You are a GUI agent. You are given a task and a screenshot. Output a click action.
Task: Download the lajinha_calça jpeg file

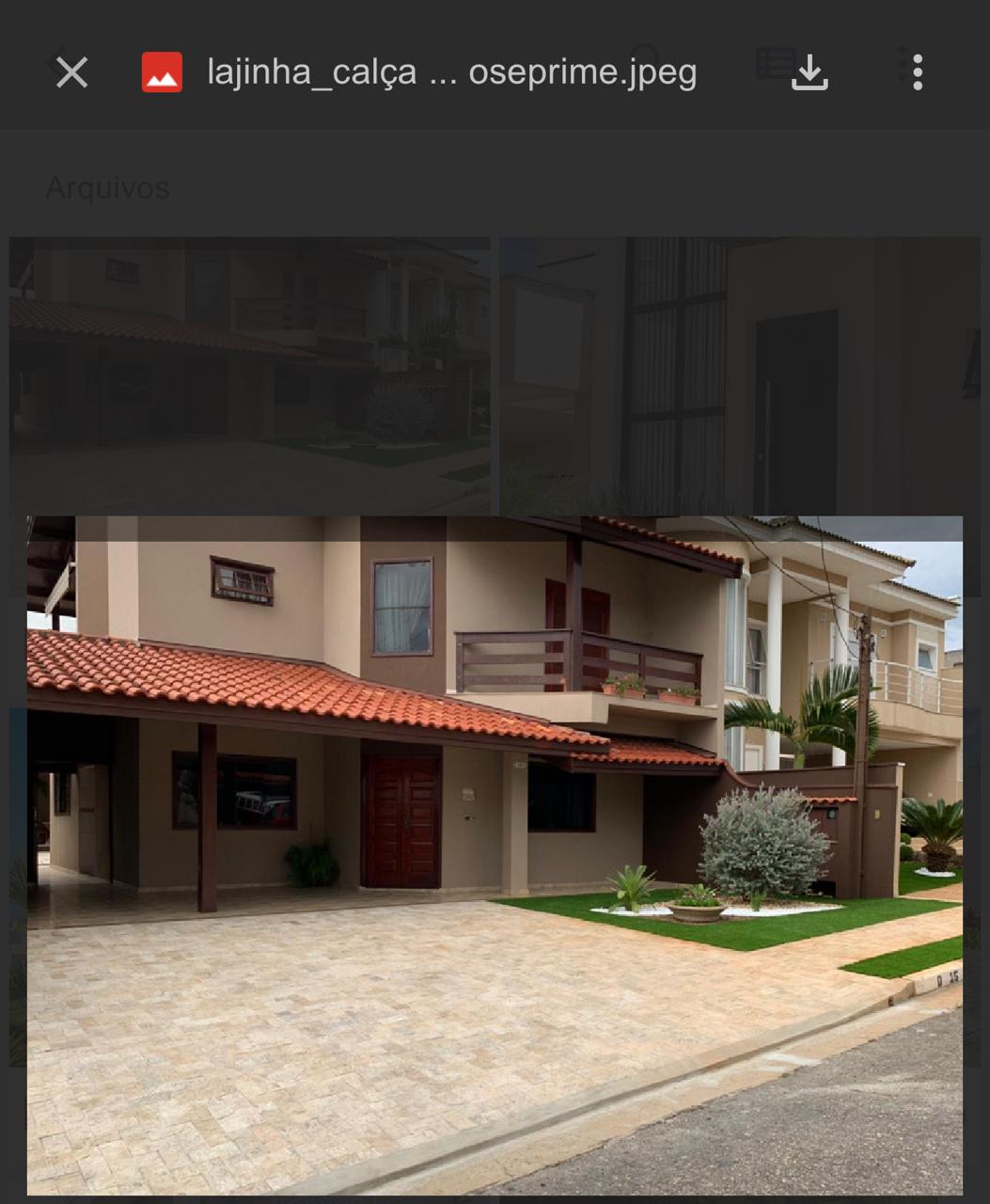click(x=809, y=72)
